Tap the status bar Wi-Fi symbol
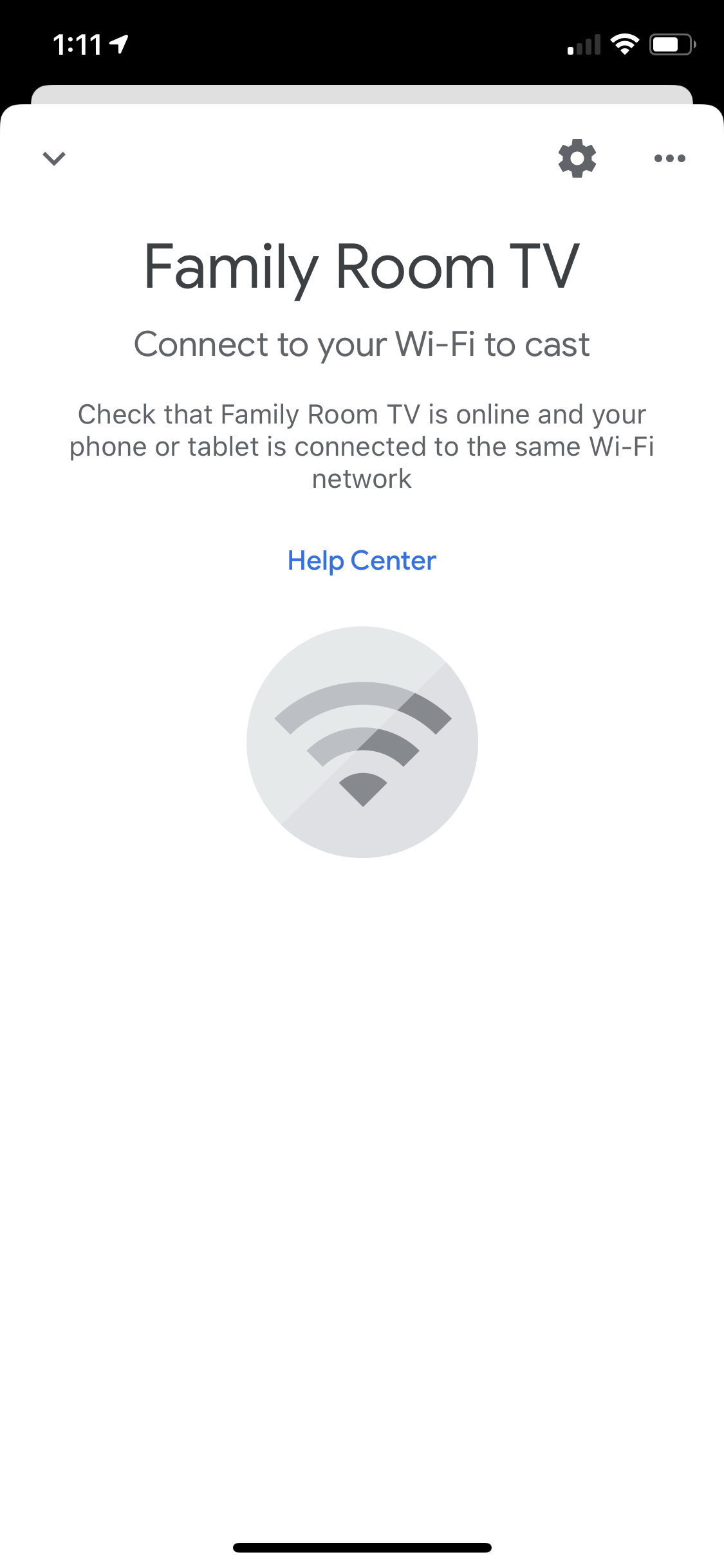 pyautogui.click(x=623, y=44)
